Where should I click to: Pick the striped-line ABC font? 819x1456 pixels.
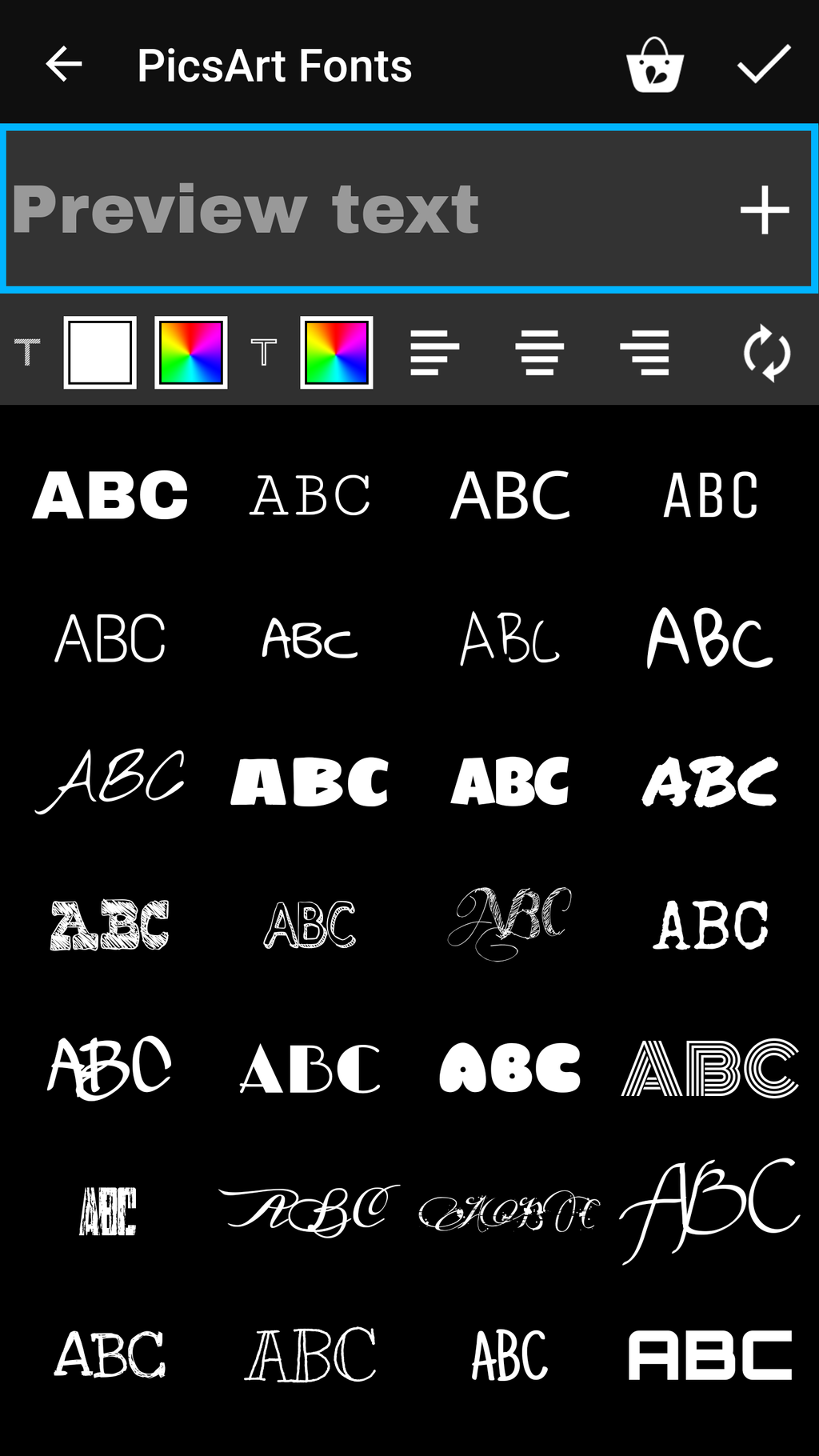710,1067
